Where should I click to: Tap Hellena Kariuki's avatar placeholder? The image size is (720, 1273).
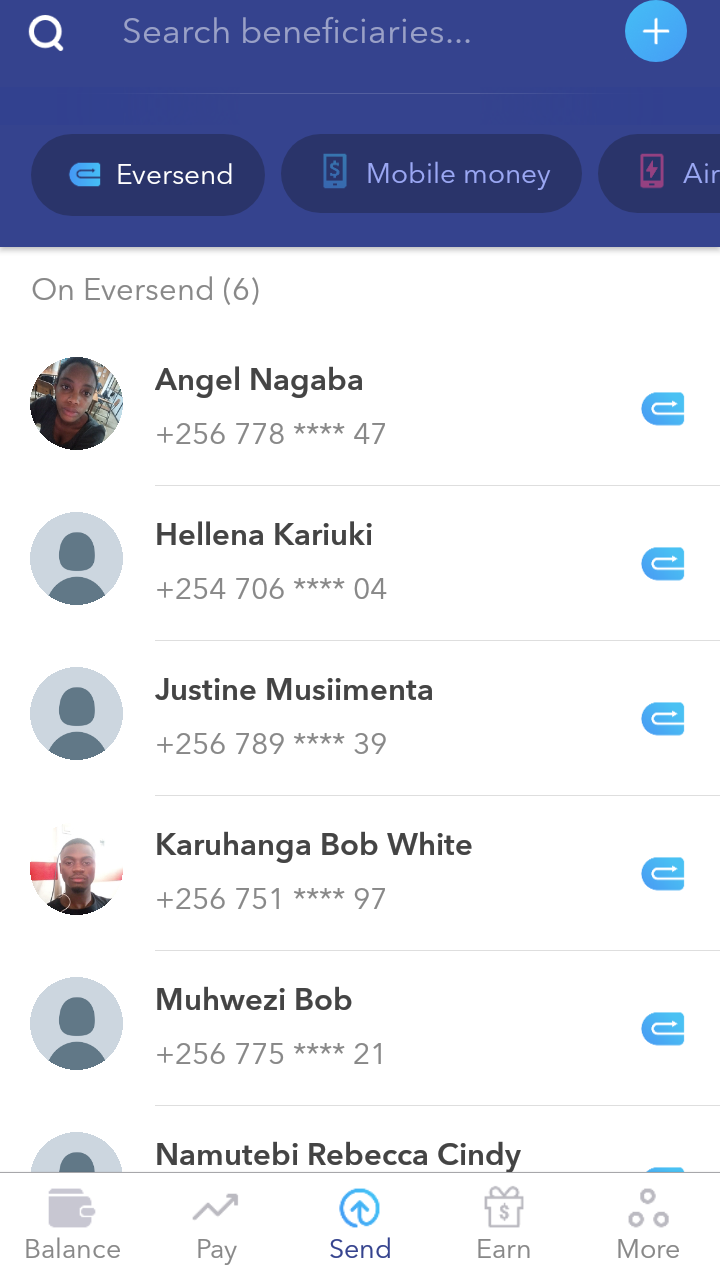(x=76, y=558)
